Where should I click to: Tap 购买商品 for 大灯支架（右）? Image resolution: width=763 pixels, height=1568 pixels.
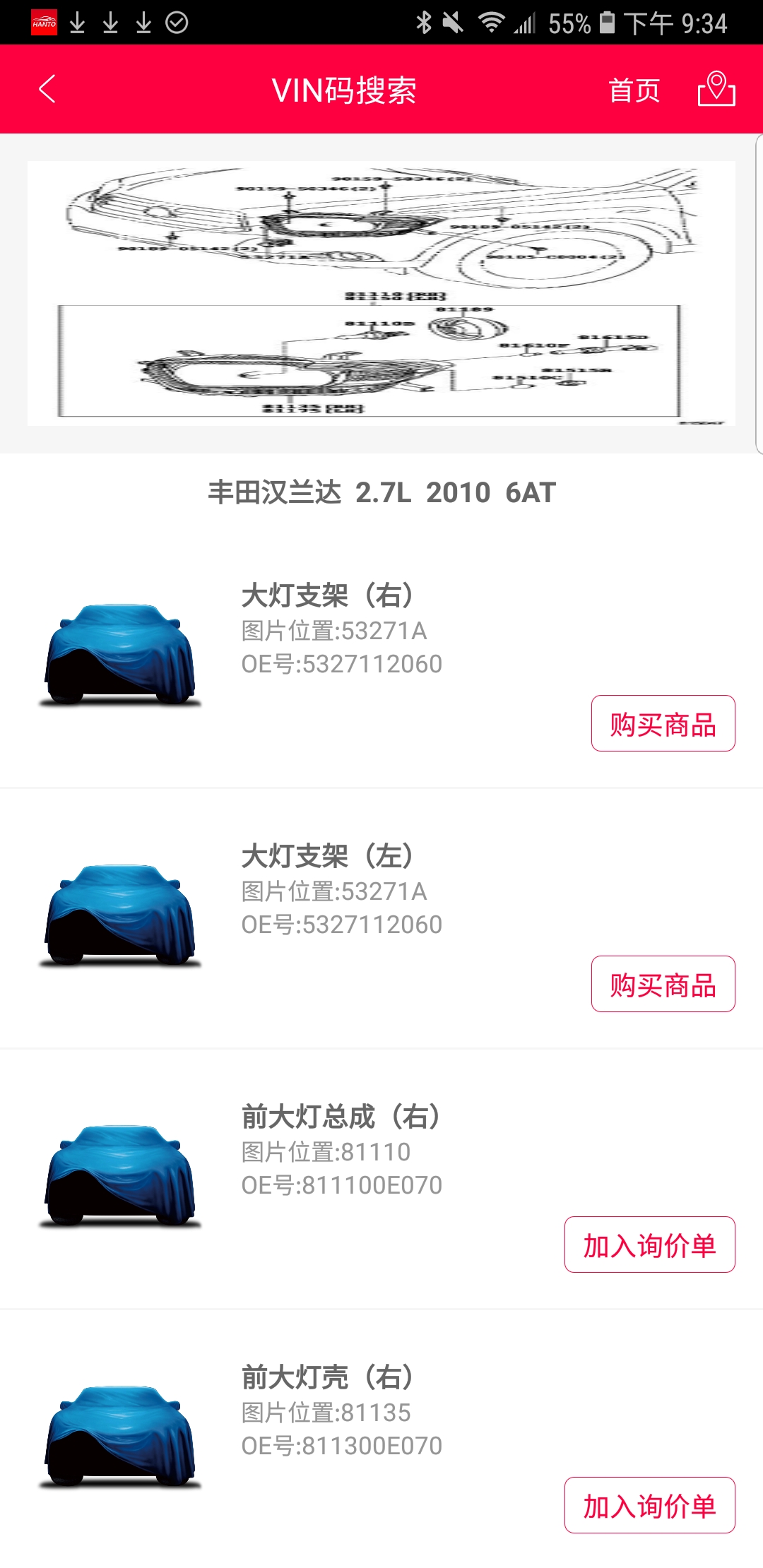663,725
